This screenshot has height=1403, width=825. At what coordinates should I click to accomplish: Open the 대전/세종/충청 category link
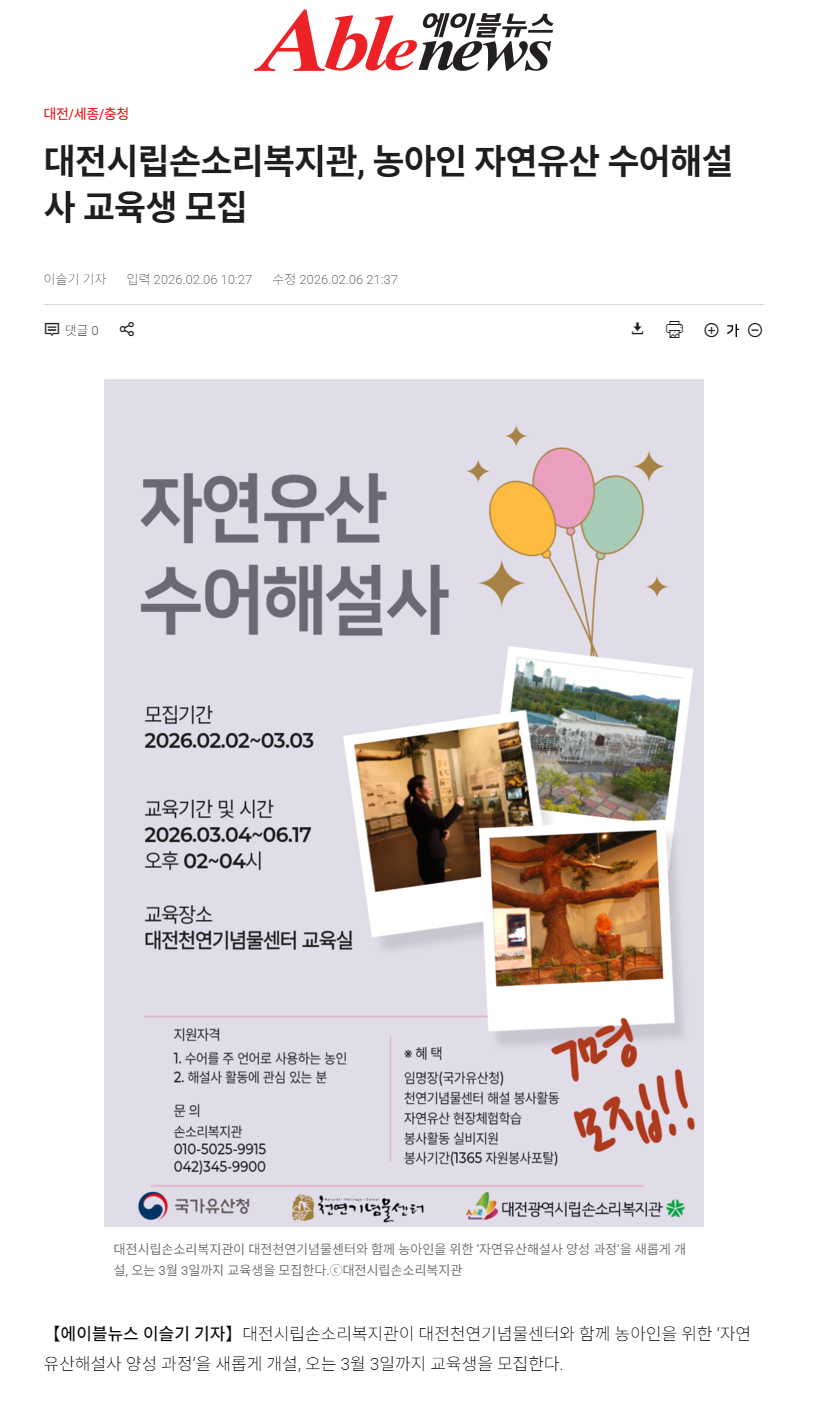86,114
